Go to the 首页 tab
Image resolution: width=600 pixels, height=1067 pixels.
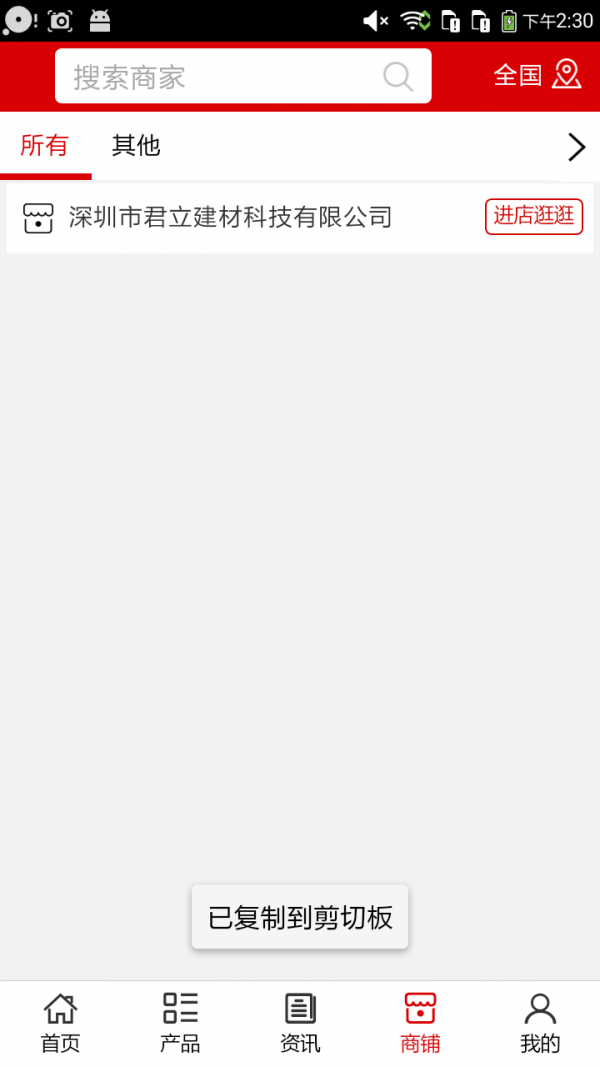tap(60, 1023)
